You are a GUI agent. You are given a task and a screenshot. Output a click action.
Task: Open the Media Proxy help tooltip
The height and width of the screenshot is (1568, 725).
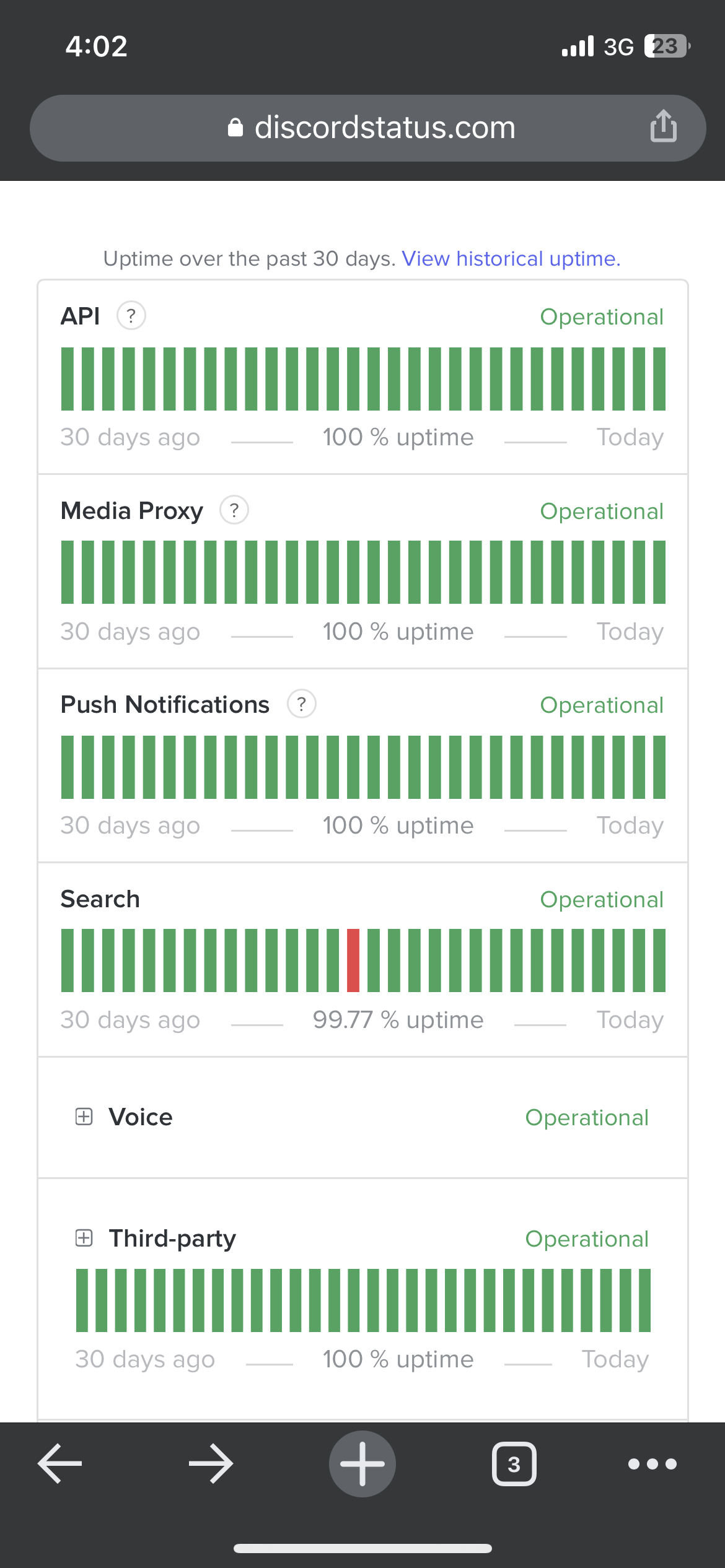coord(234,510)
